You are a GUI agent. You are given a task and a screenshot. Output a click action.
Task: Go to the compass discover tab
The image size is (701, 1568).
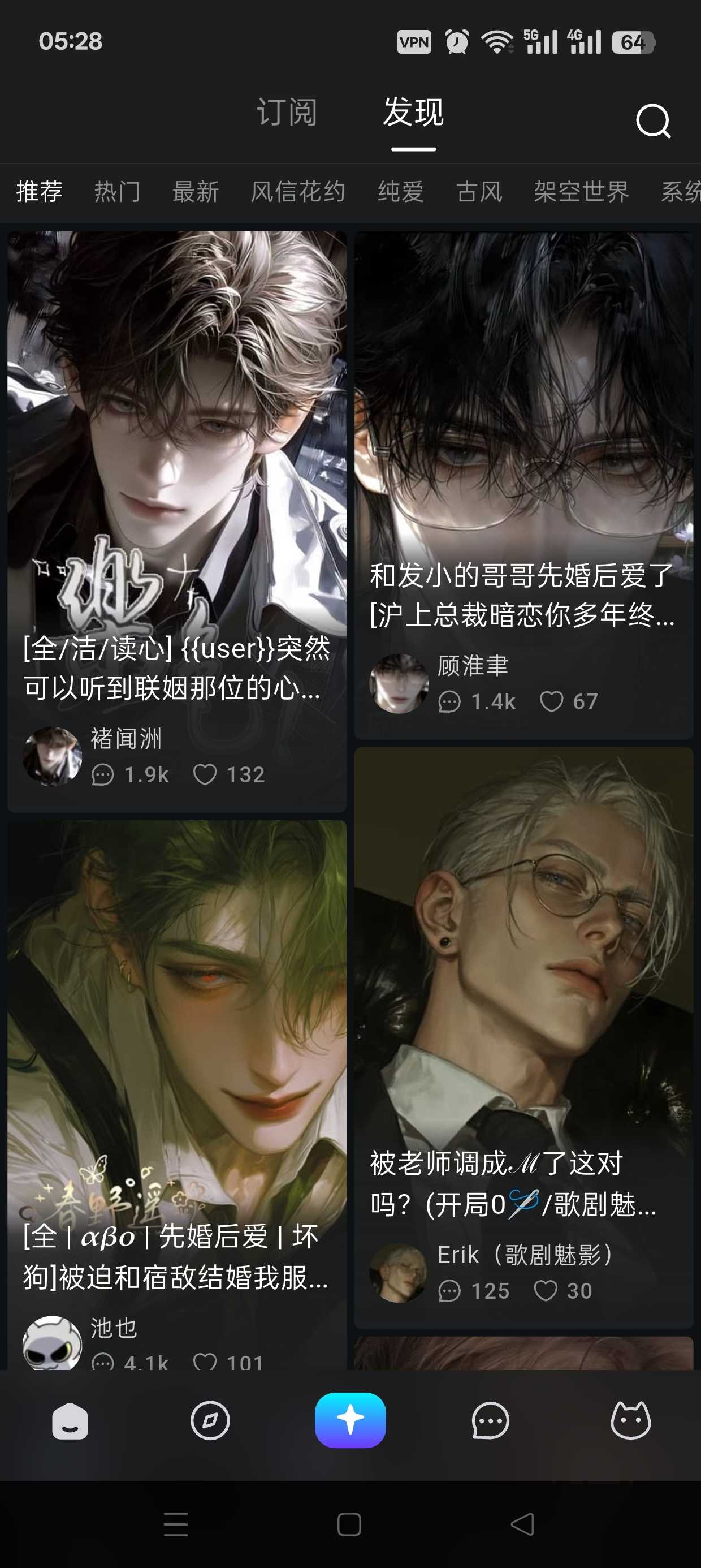[x=210, y=1421]
